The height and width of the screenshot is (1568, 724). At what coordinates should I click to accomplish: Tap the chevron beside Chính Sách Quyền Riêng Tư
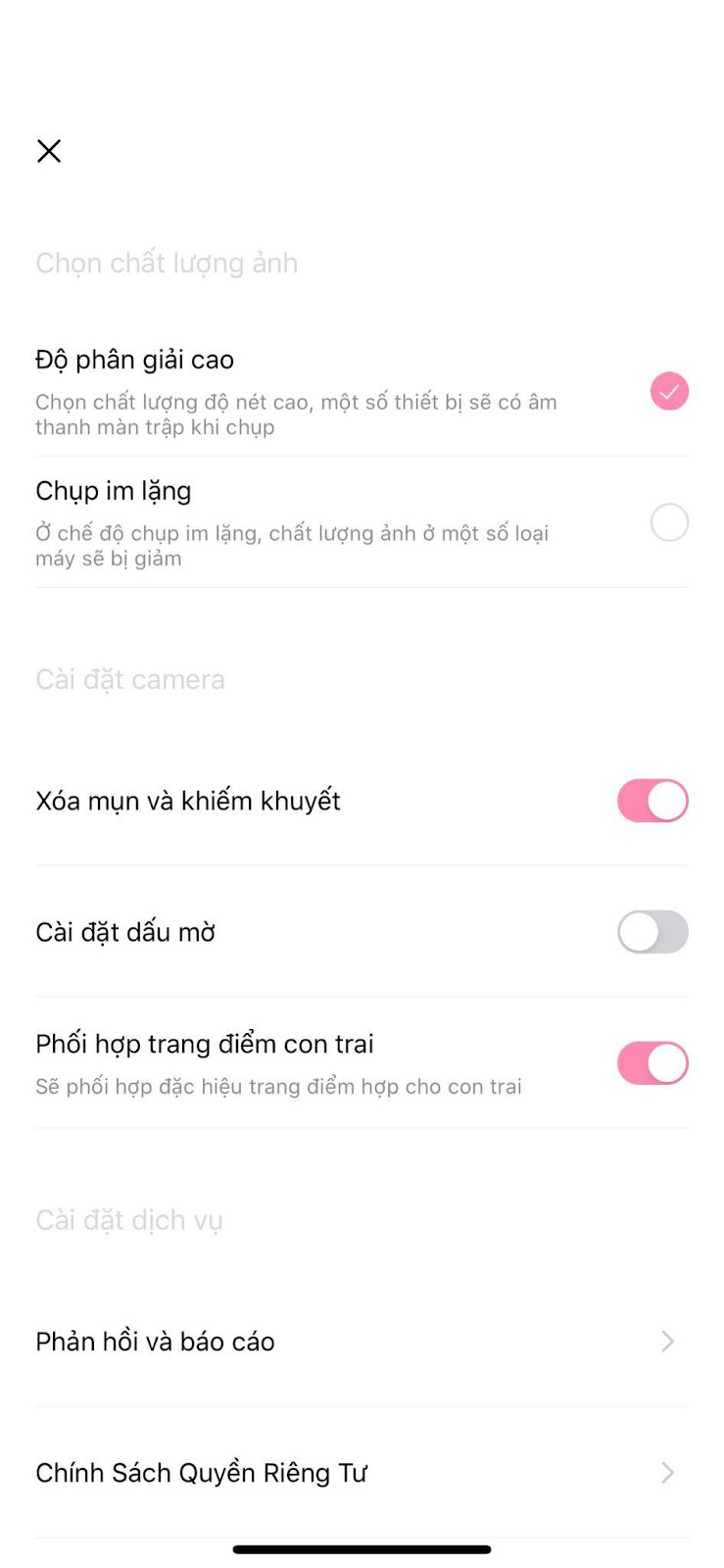(x=667, y=1472)
